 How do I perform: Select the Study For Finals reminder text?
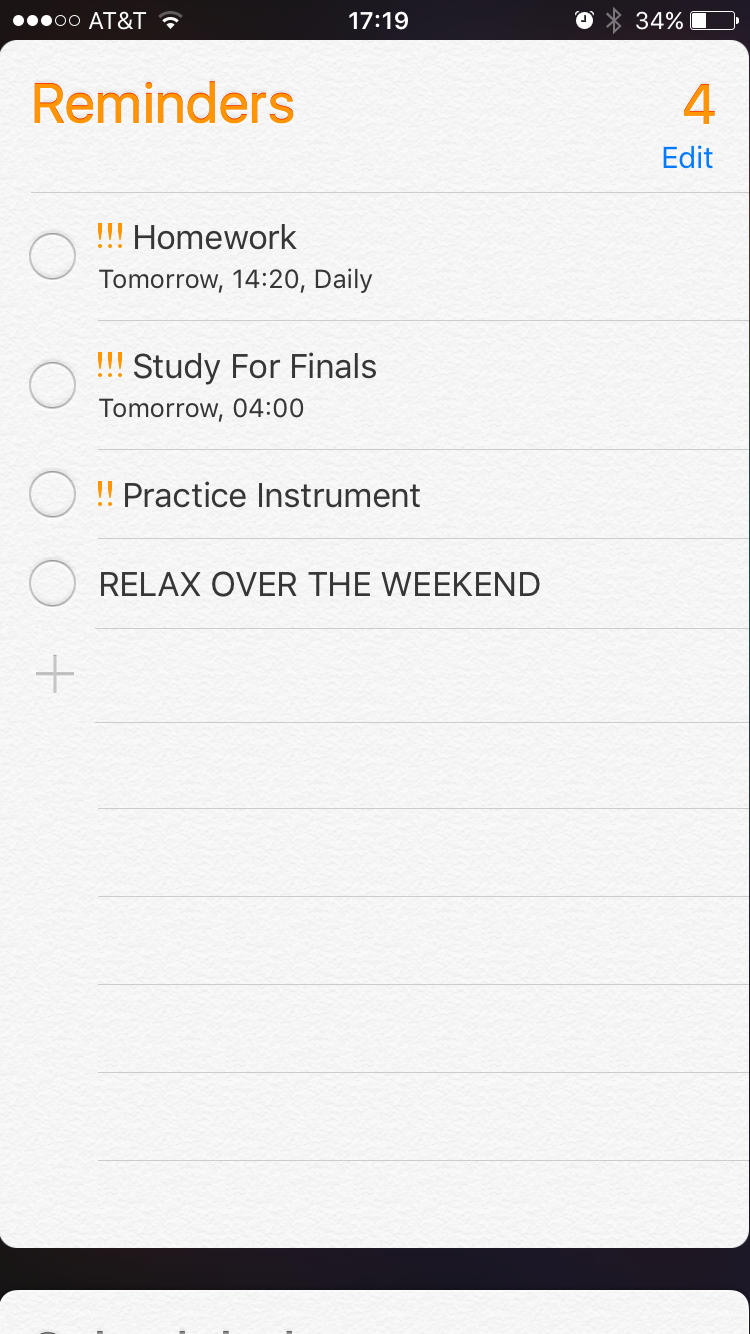point(254,367)
